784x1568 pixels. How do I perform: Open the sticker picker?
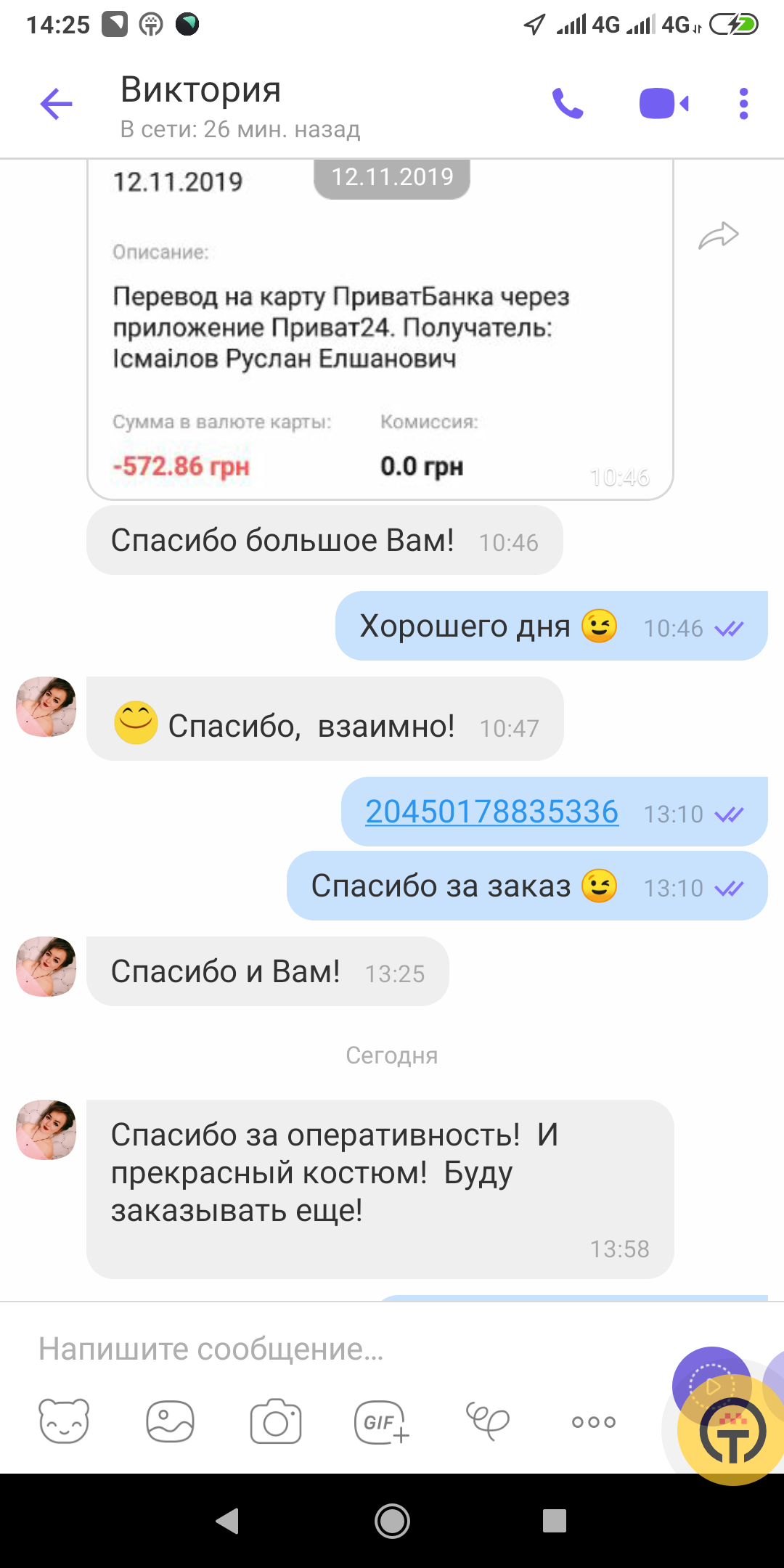pos(64,1421)
